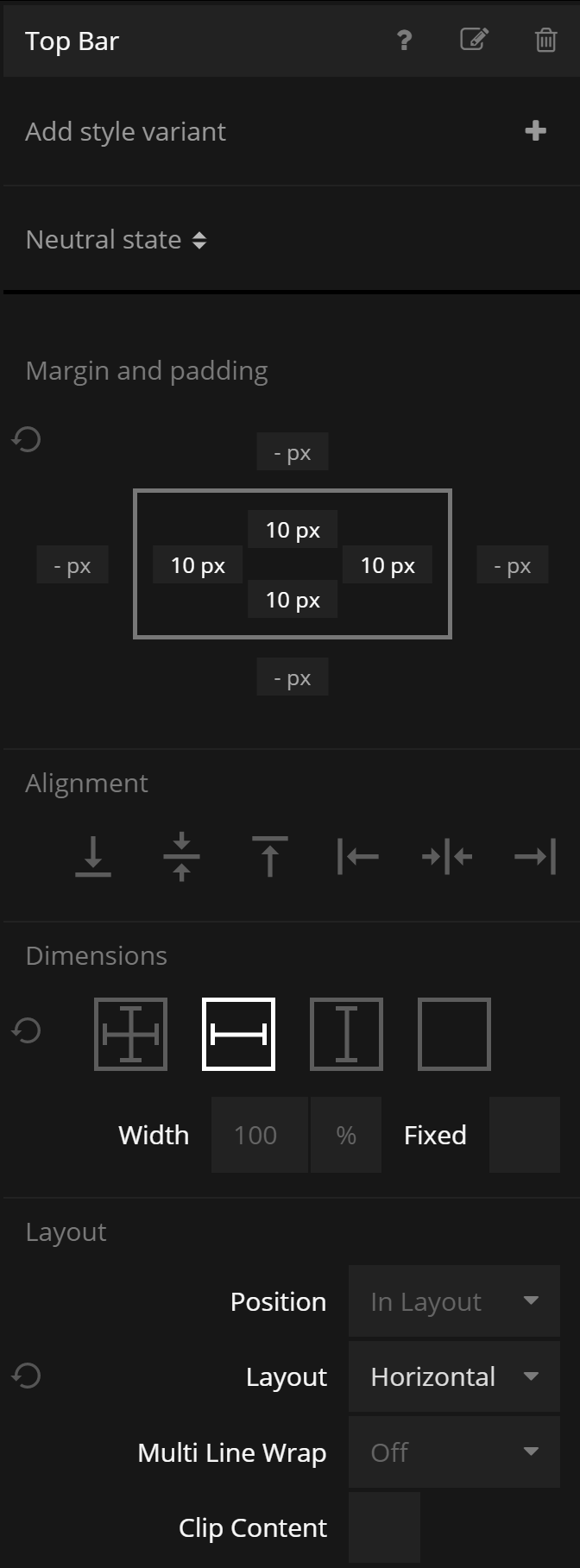Screen dimensions: 580x1568
Task: Align content vertically centered
Action: tap(181, 856)
